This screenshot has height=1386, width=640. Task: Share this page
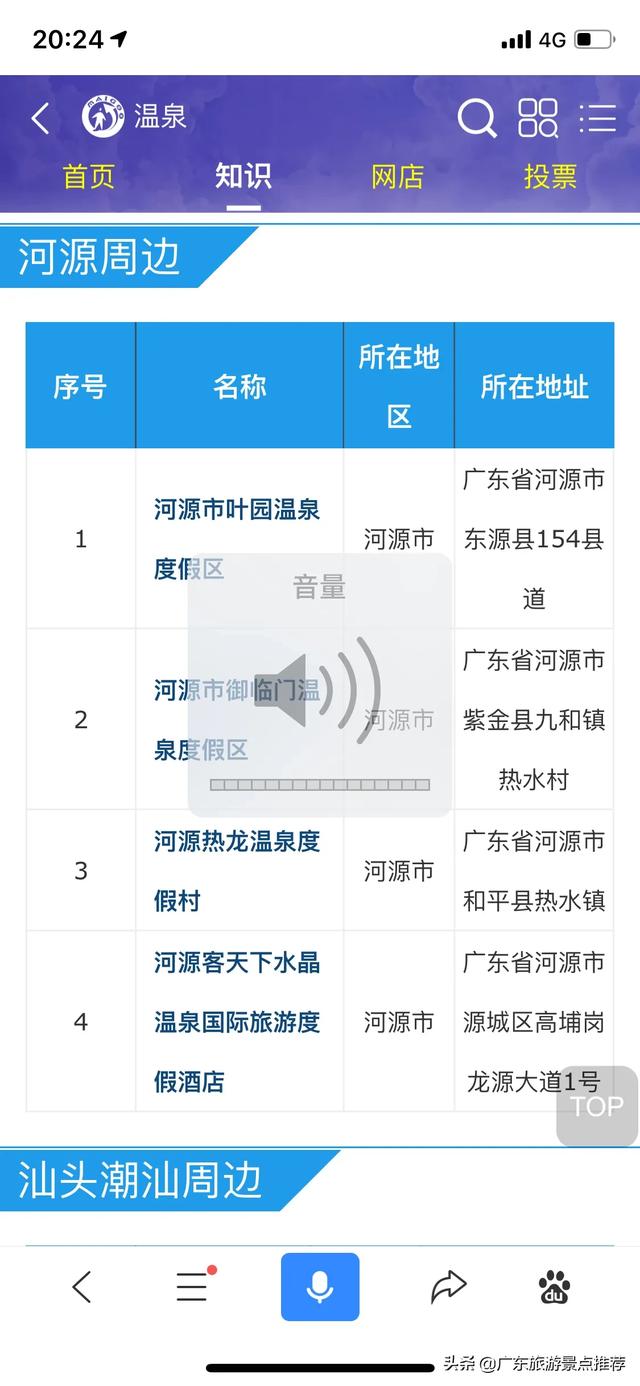tap(448, 1287)
